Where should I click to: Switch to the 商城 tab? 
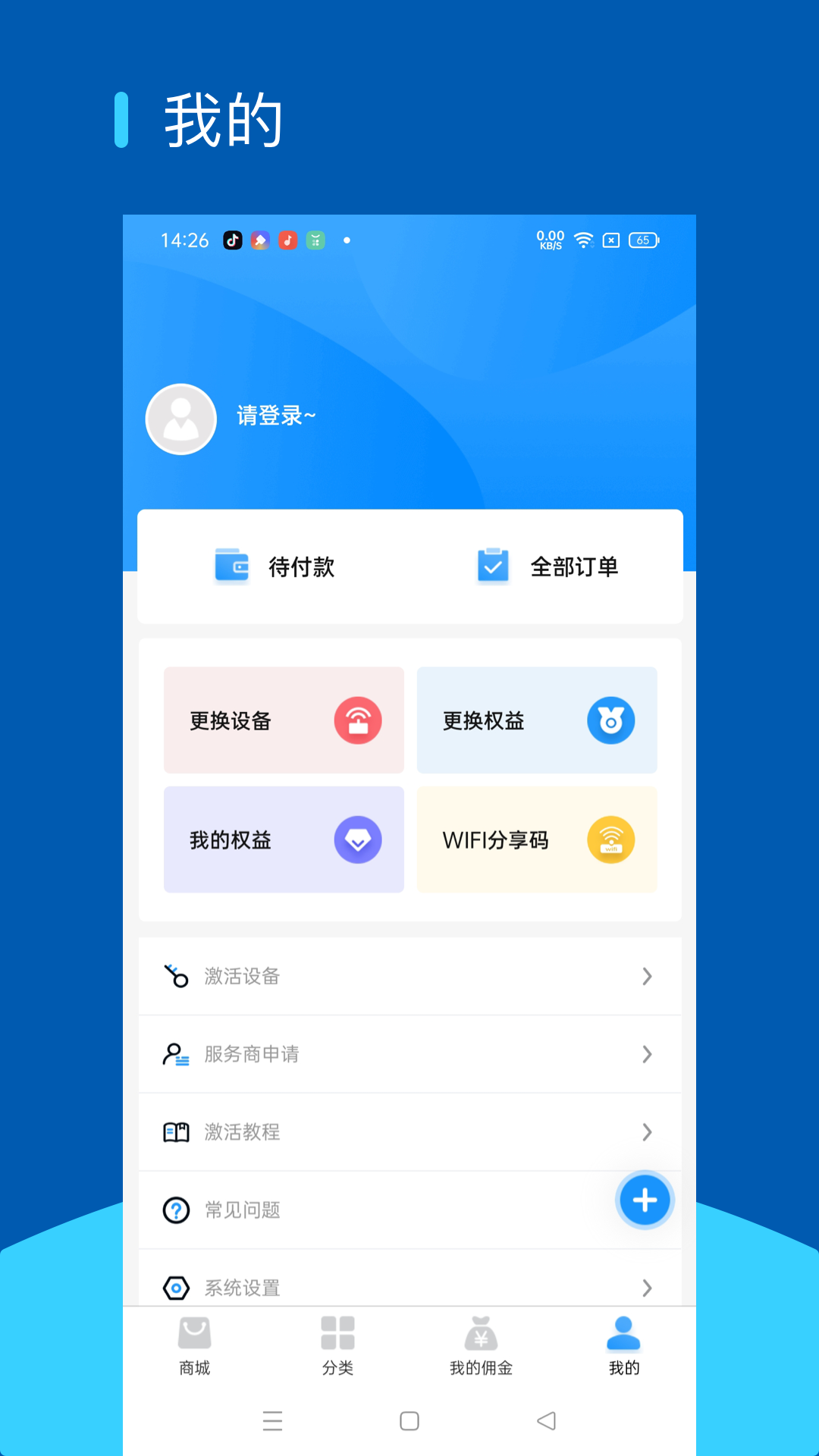click(195, 1346)
